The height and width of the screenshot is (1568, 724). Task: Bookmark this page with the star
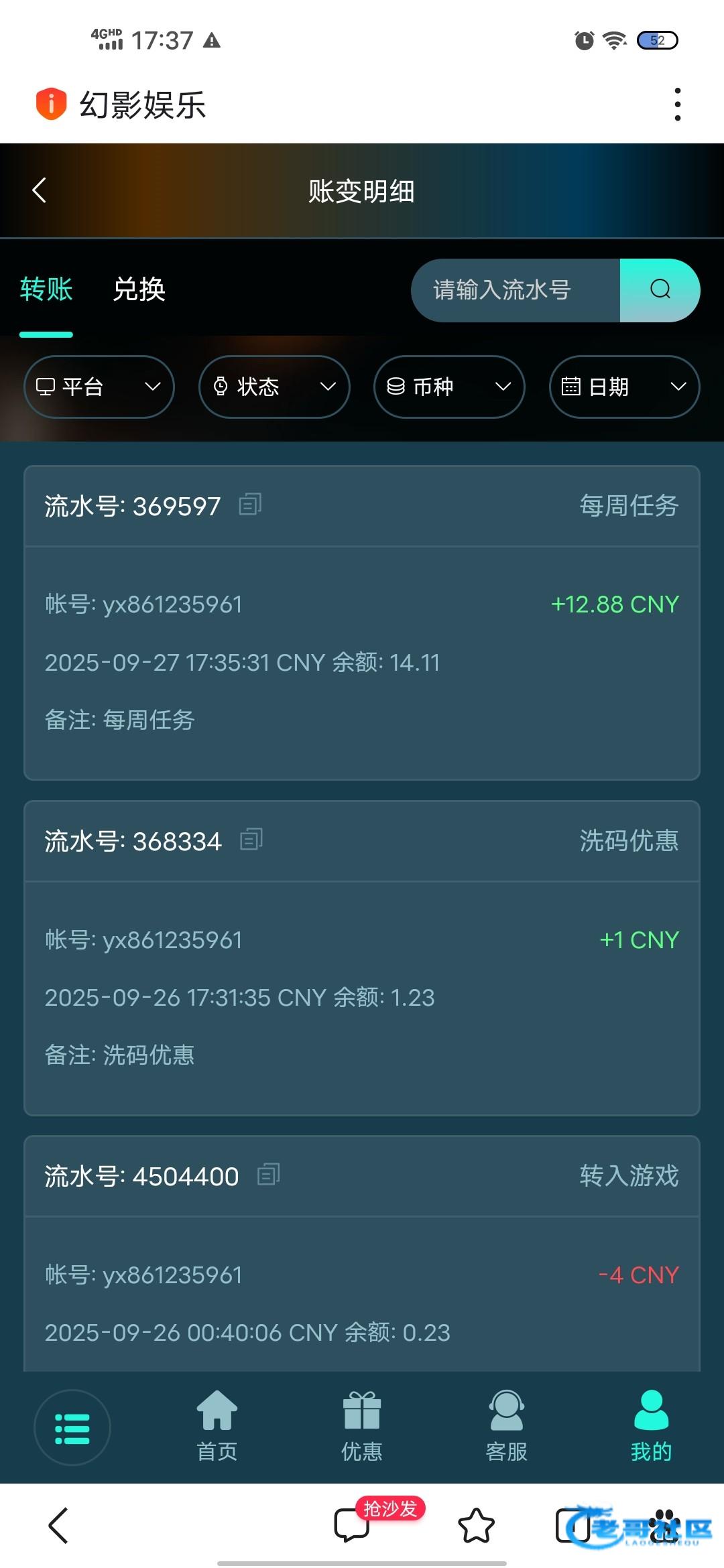[x=476, y=1526]
